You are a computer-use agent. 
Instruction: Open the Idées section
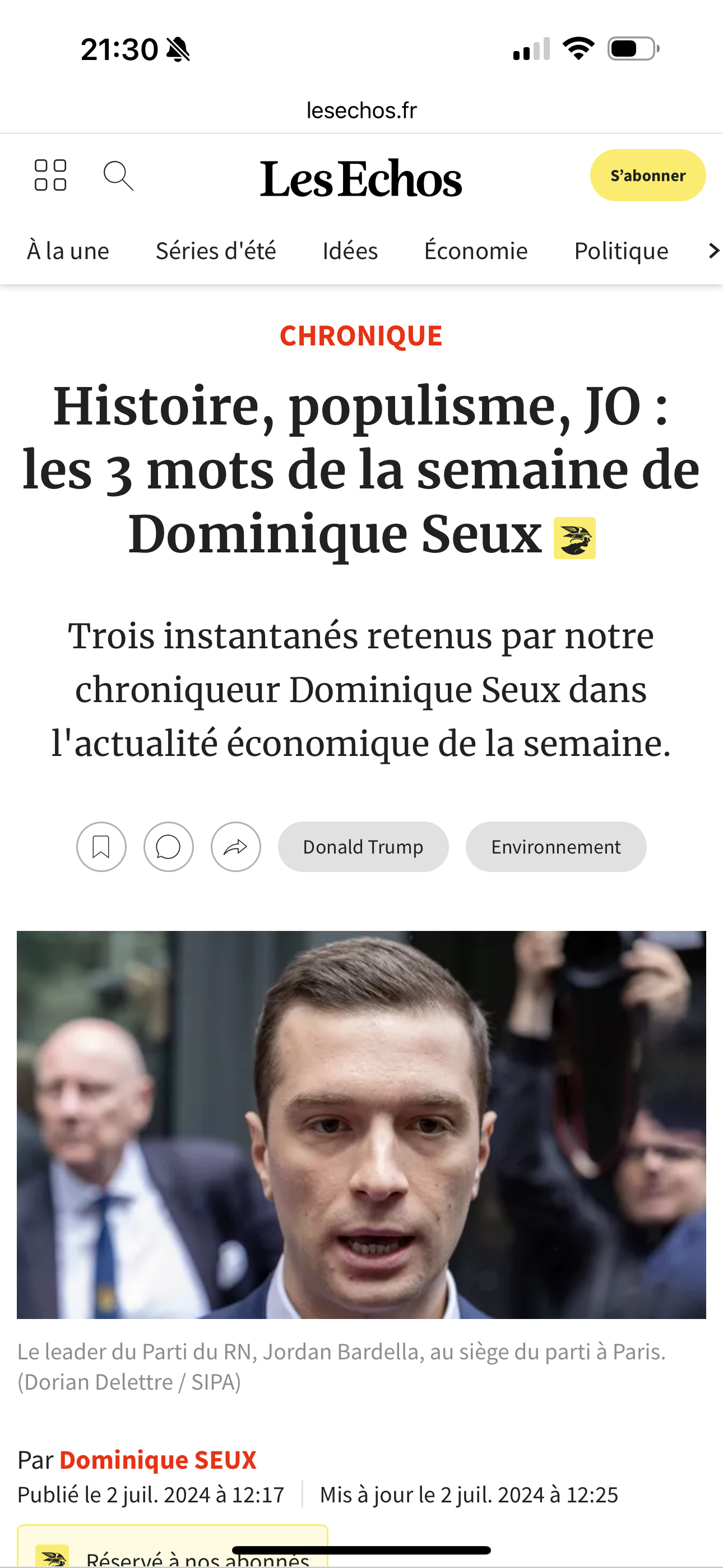click(350, 251)
